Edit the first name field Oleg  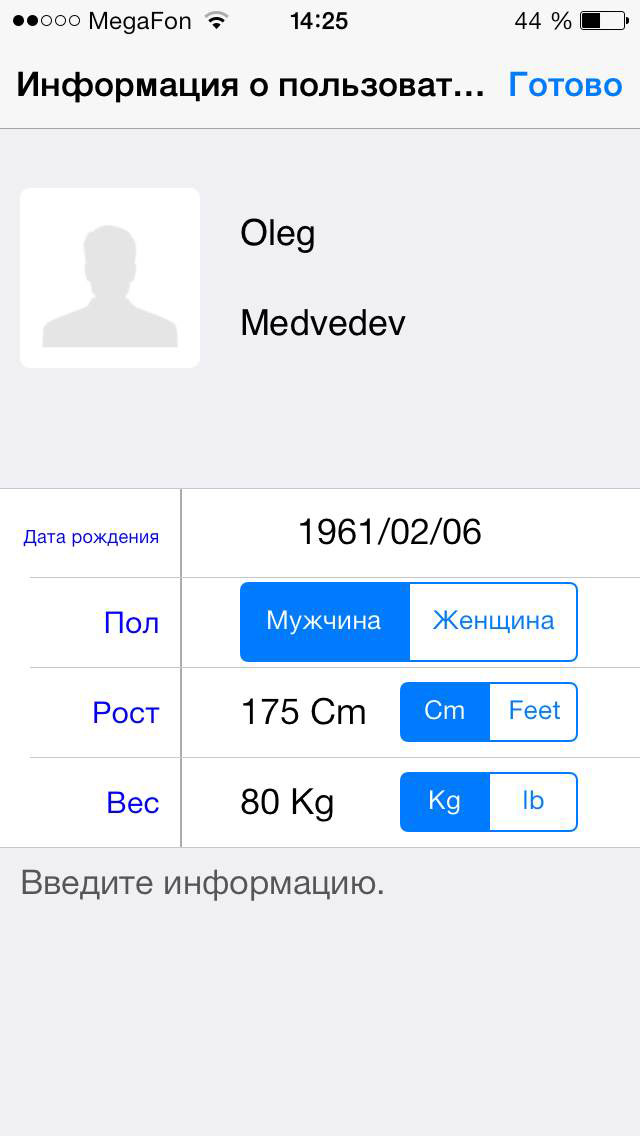click(x=278, y=234)
